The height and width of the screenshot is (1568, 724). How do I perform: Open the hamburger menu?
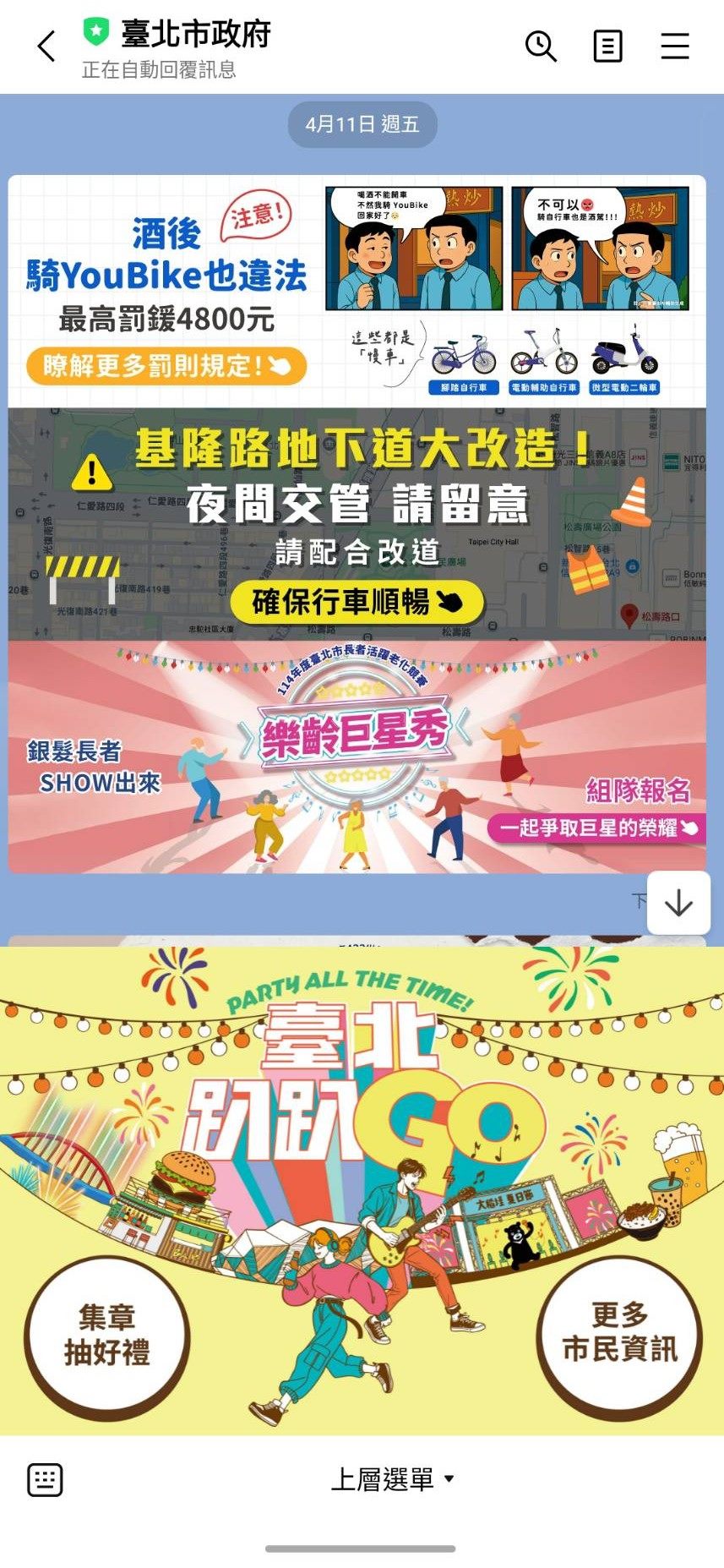click(674, 46)
